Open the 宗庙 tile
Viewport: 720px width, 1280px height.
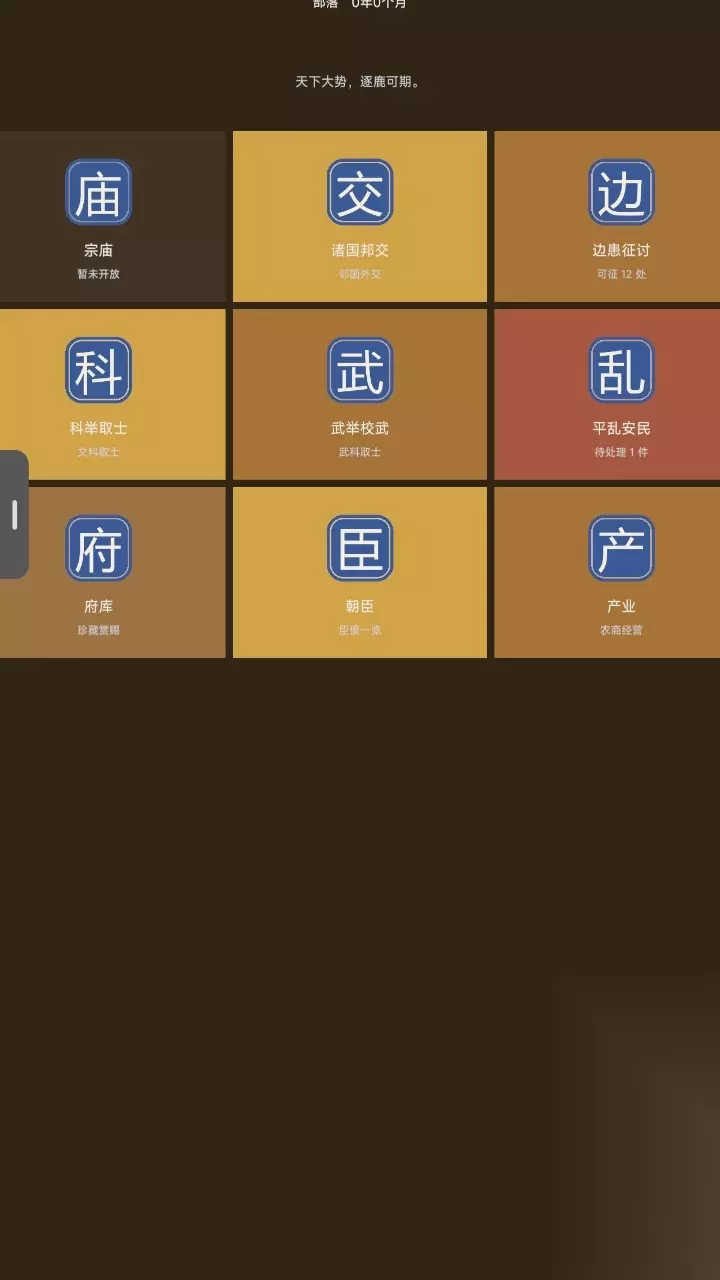[112, 216]
